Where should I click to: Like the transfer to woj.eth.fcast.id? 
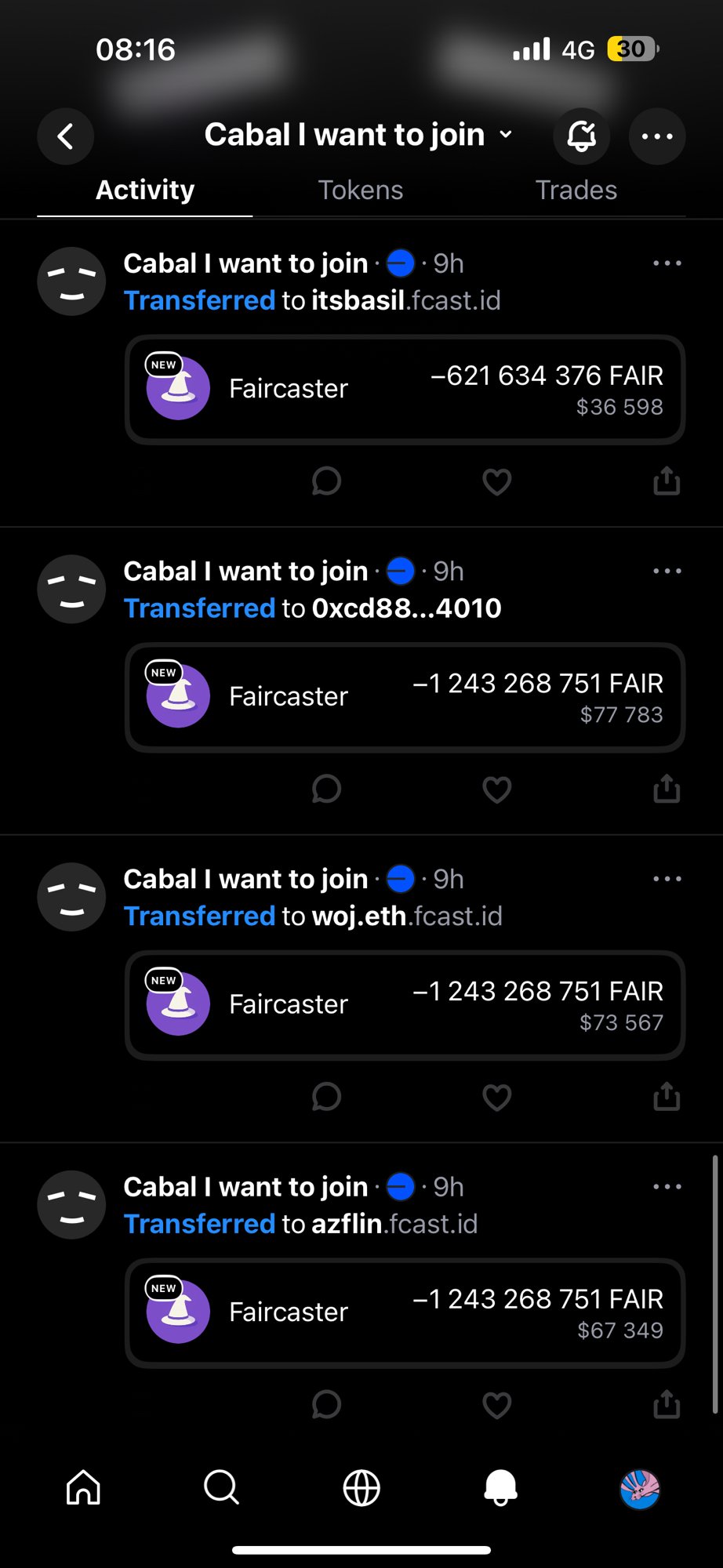pos(496,1097)
